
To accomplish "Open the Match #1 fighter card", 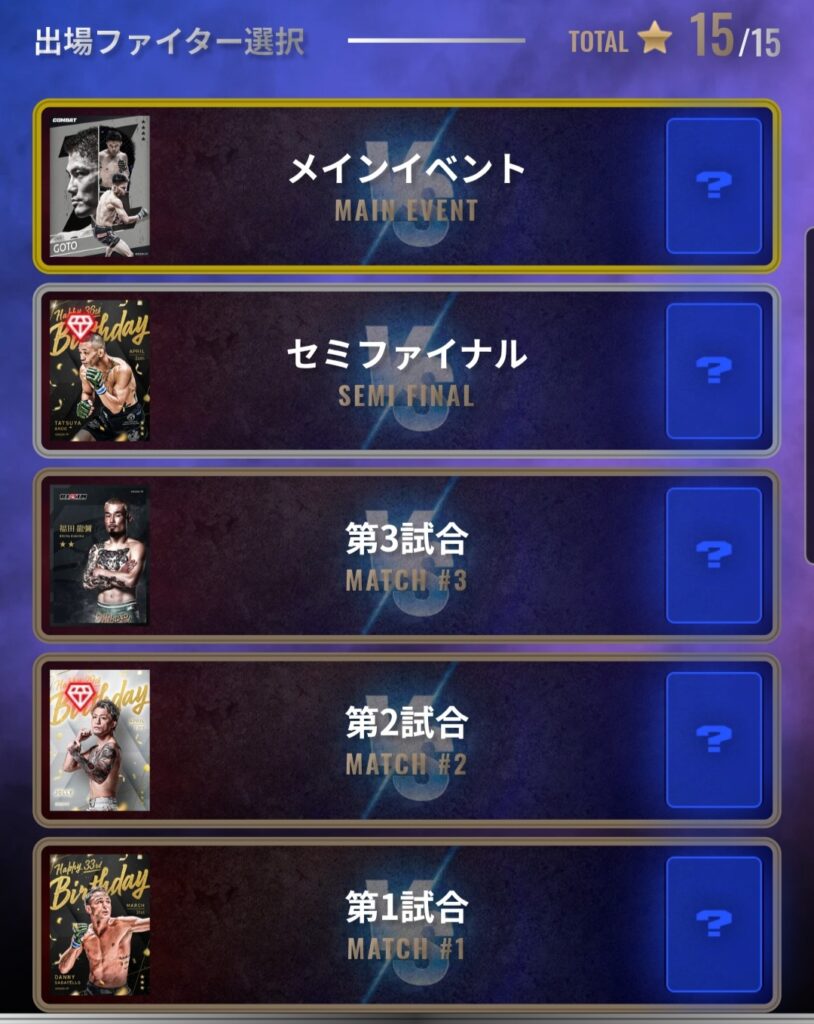I will (99, 924).
